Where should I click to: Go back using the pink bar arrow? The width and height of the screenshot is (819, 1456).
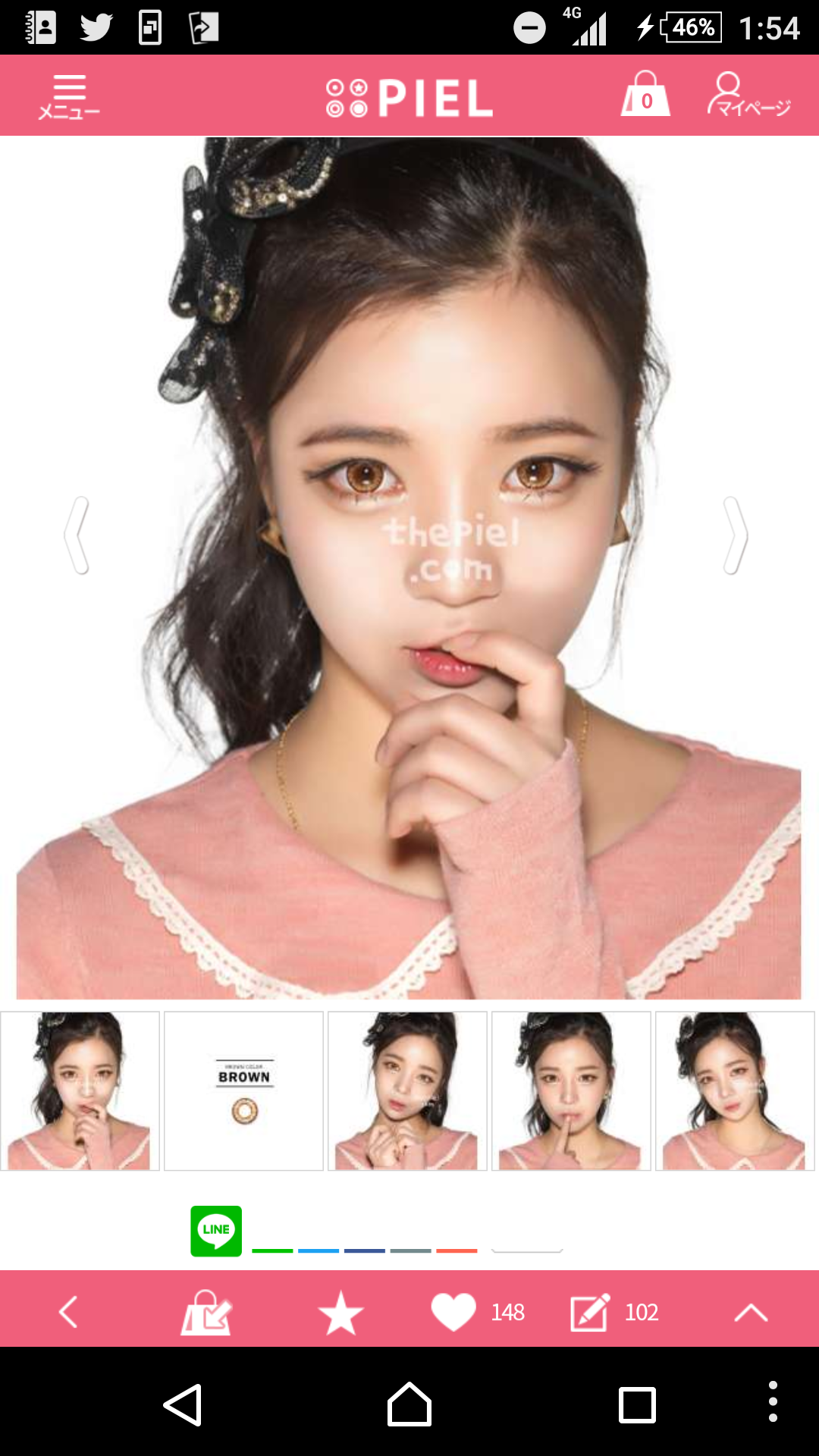(x=68, y=1312)
